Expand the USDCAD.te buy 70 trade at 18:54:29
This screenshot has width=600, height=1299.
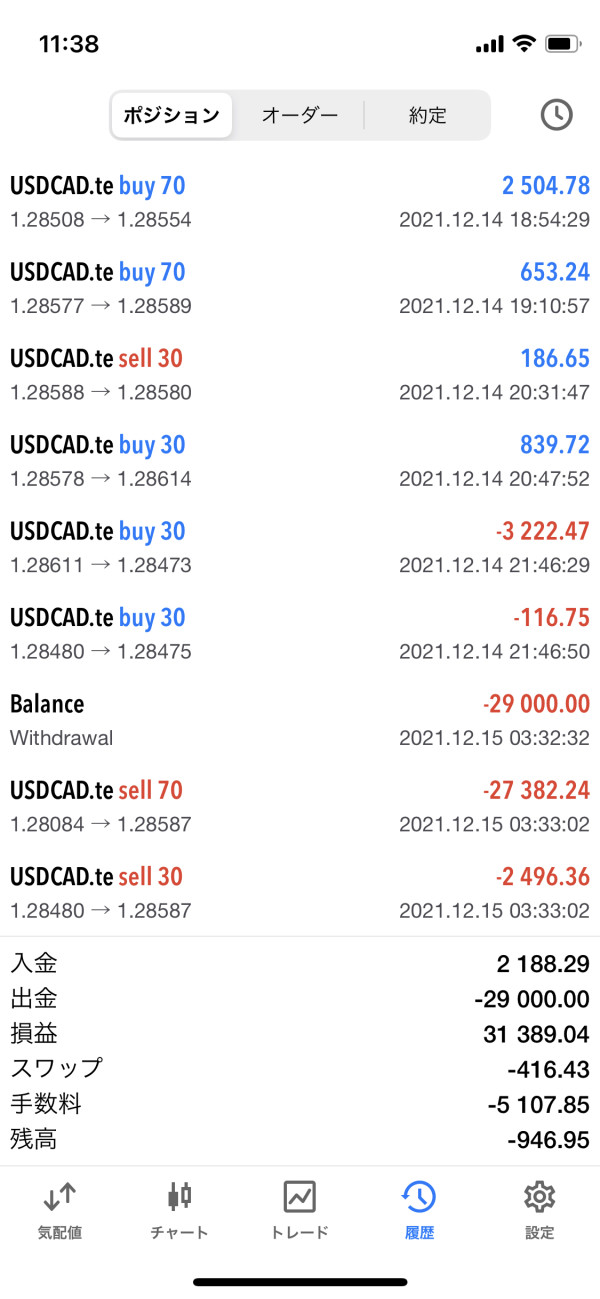300,202
